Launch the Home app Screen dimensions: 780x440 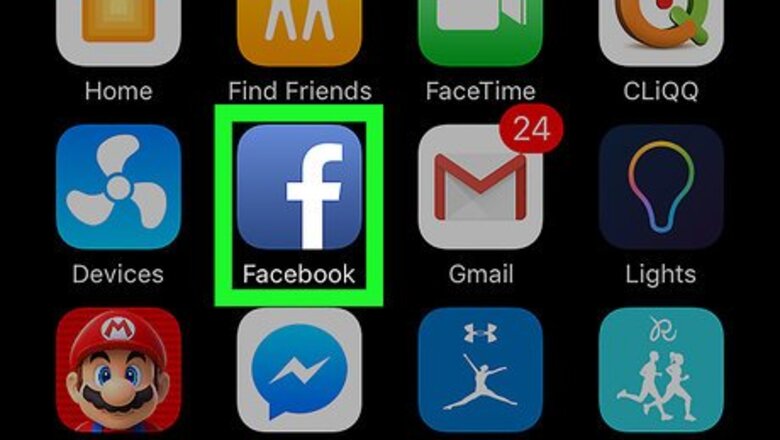[118, 30]
